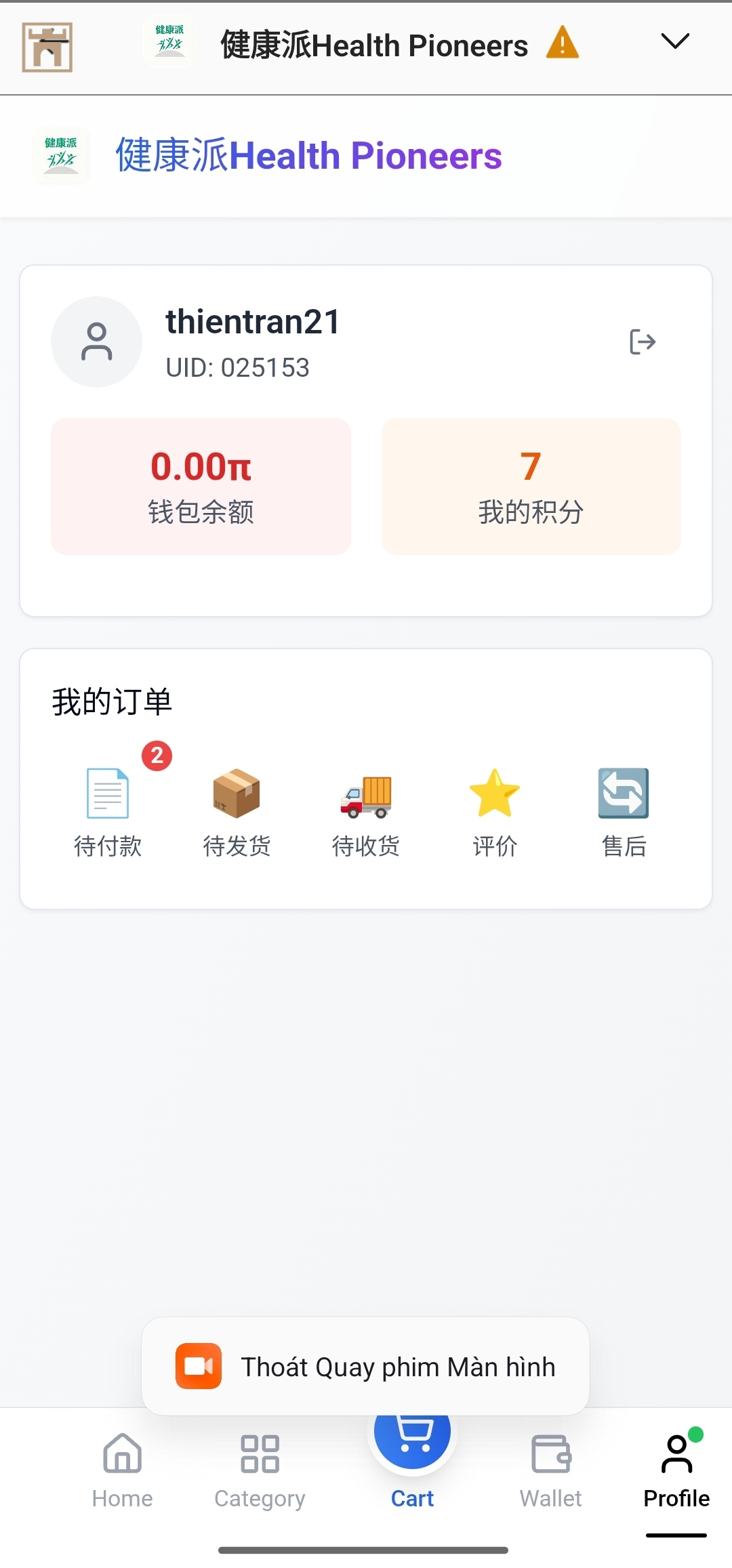Open the 钱包余额 wallet balance card
The height and width of the screenshot is (1568, 732).
point(201,487)
